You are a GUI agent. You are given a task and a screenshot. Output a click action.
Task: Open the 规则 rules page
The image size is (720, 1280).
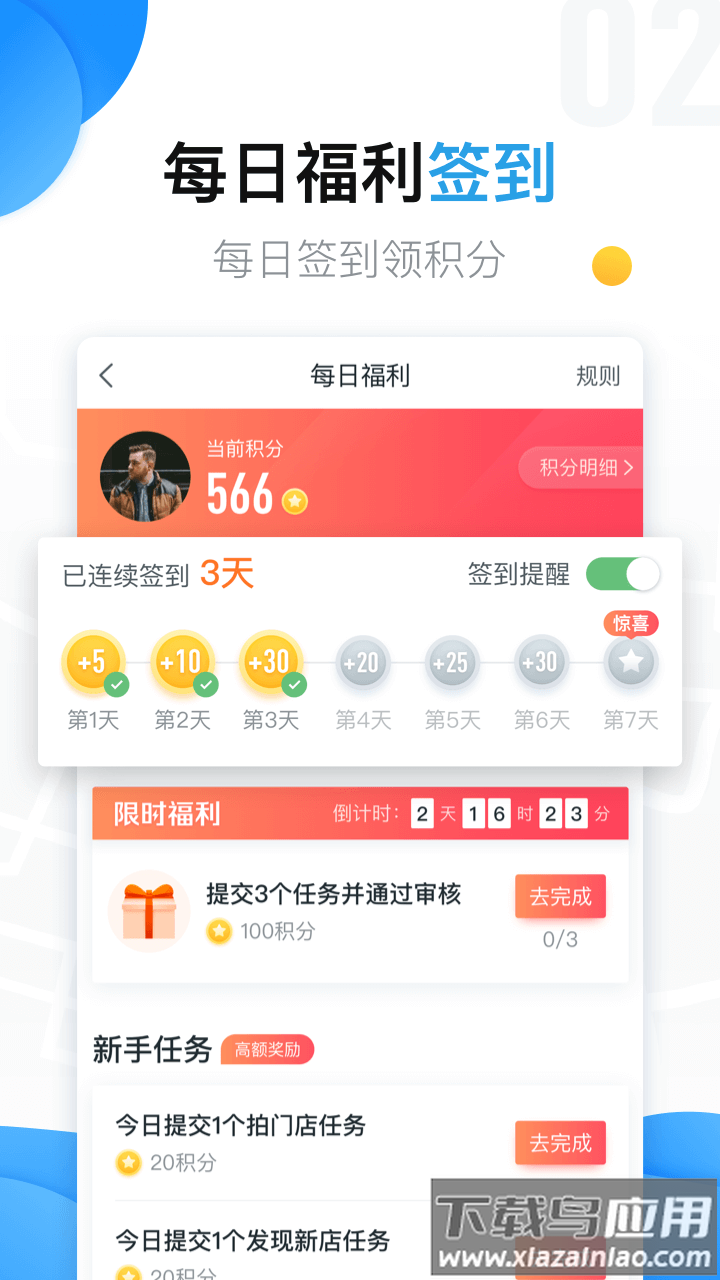[x=597, y=375]
